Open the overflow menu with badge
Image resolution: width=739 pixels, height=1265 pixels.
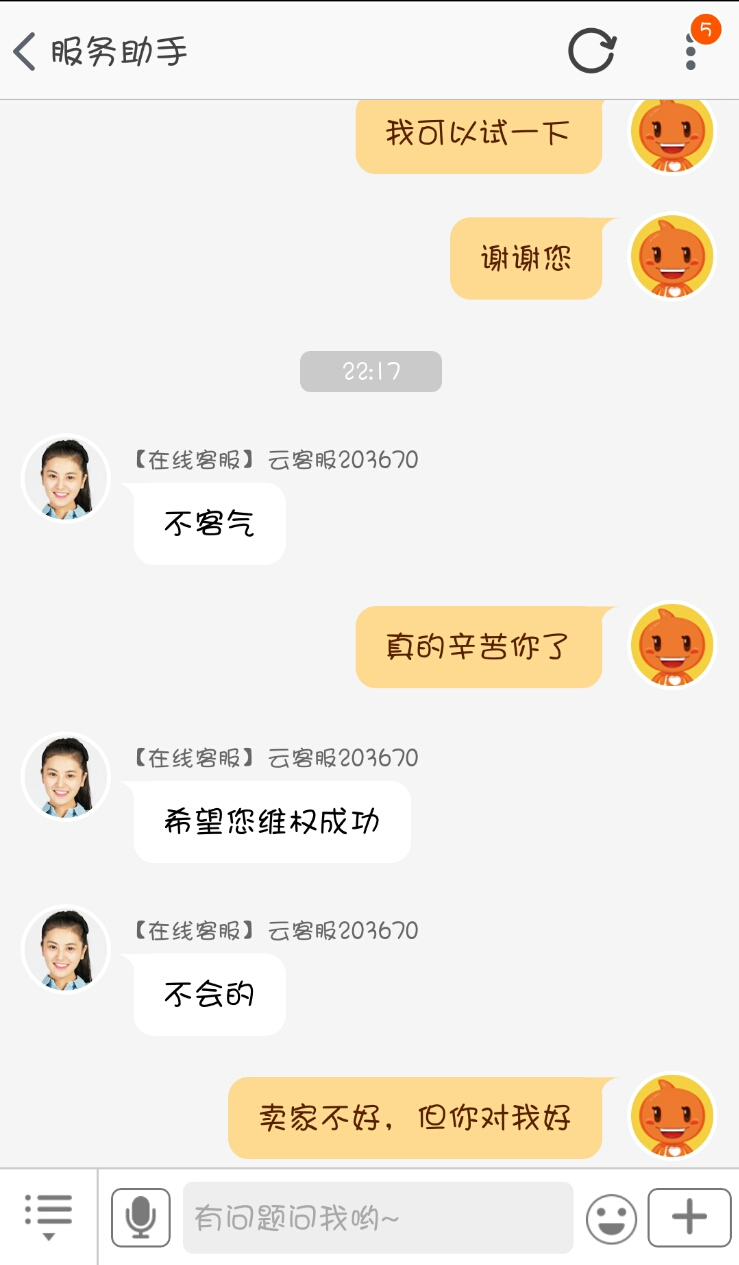click(x=691, y=50)
